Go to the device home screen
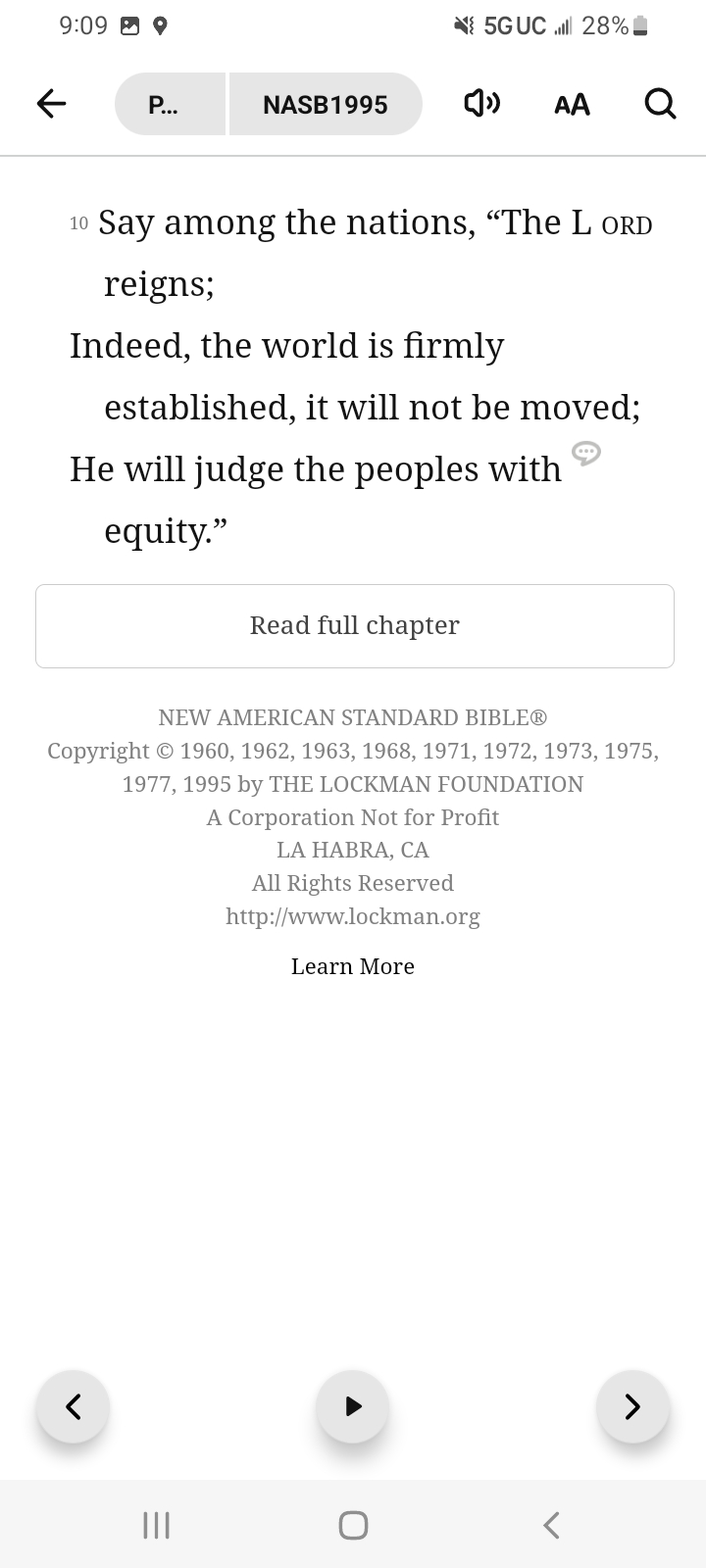 pyautogui.click(x=353, y=1525)
